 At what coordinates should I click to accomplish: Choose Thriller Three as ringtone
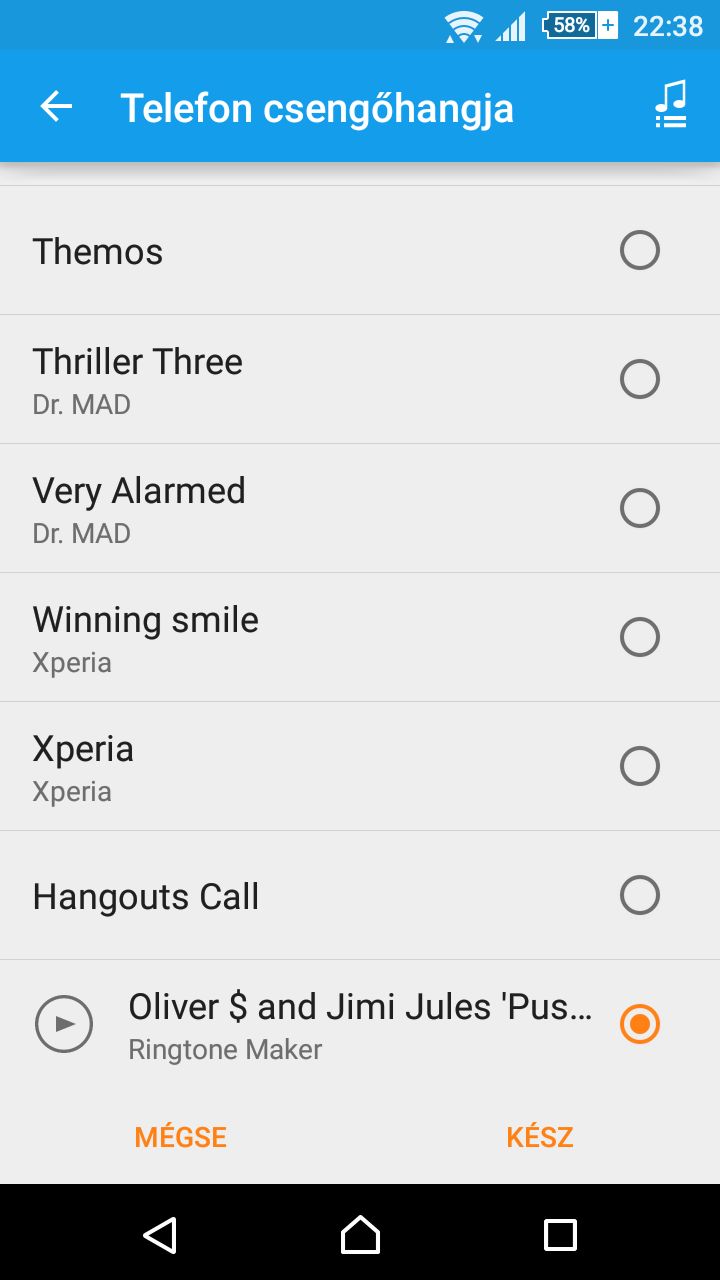360,379
